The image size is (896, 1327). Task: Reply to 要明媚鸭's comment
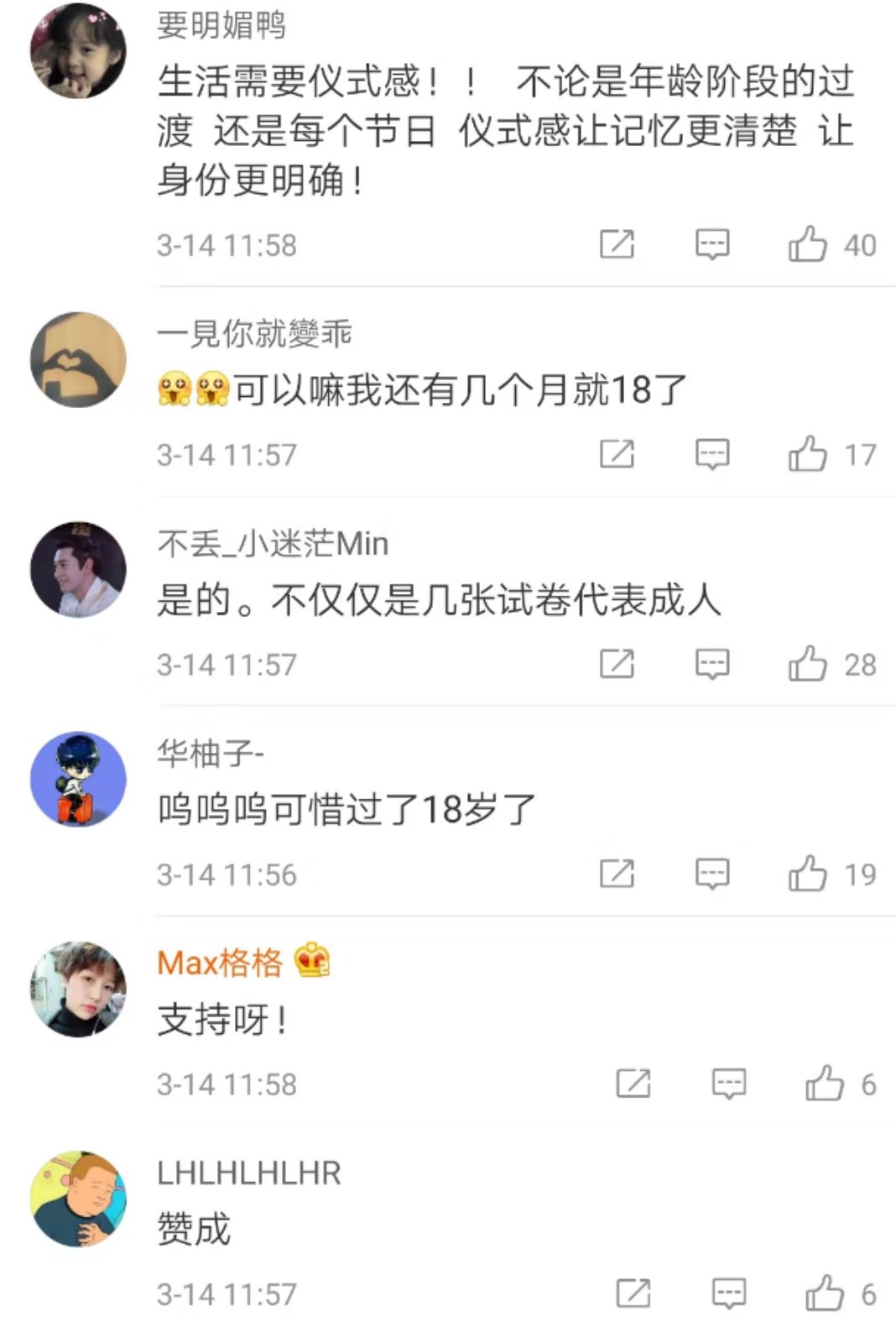click(712, 244)
